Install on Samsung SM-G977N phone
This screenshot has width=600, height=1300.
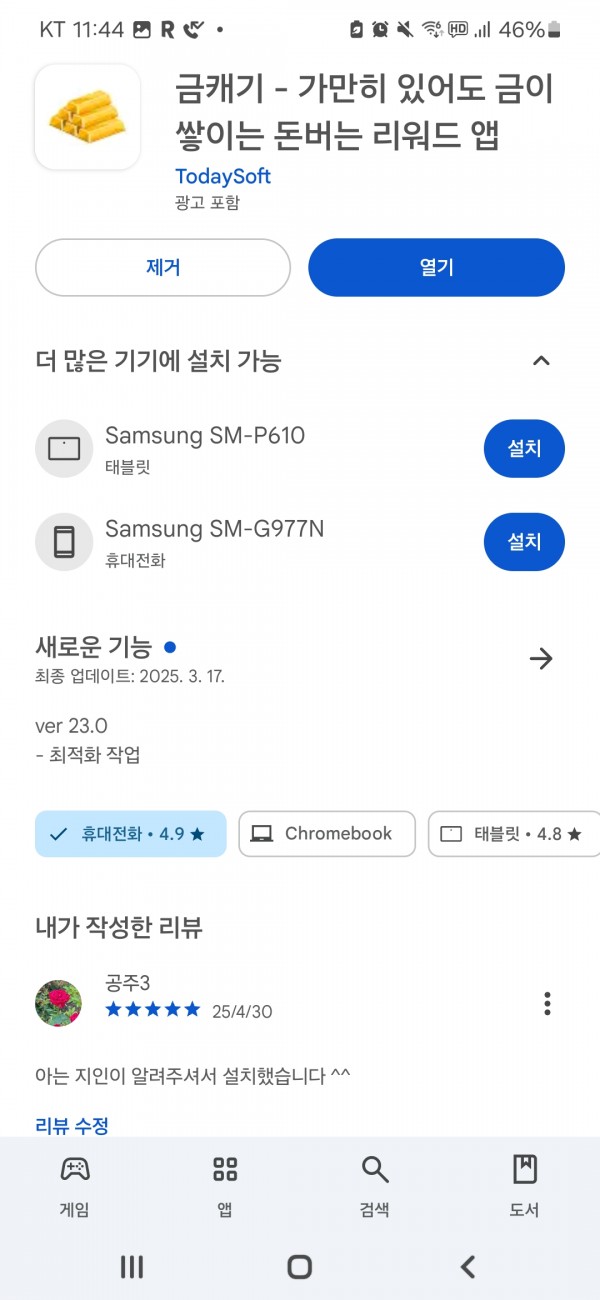tap(524, 542)
